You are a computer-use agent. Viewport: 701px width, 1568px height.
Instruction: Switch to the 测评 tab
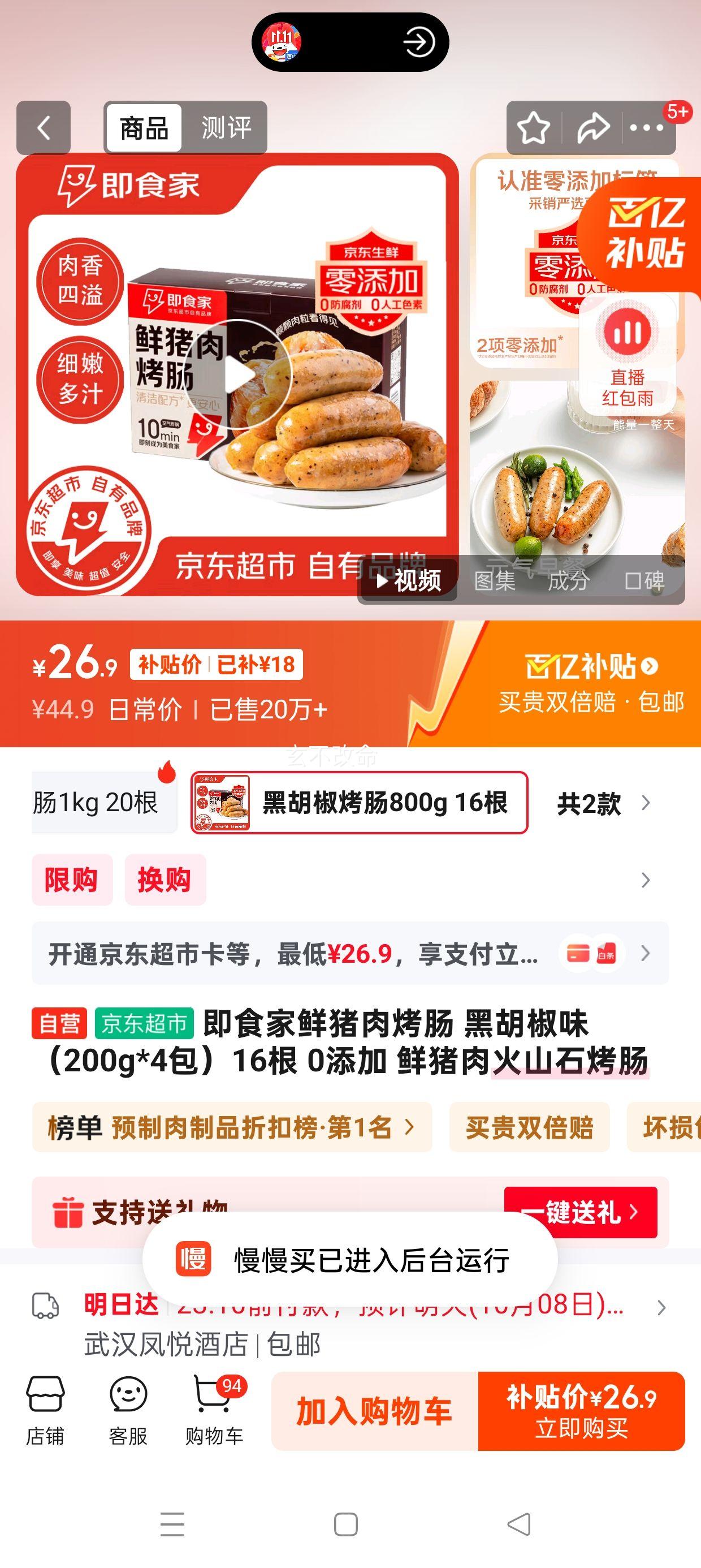pos(226,128)
